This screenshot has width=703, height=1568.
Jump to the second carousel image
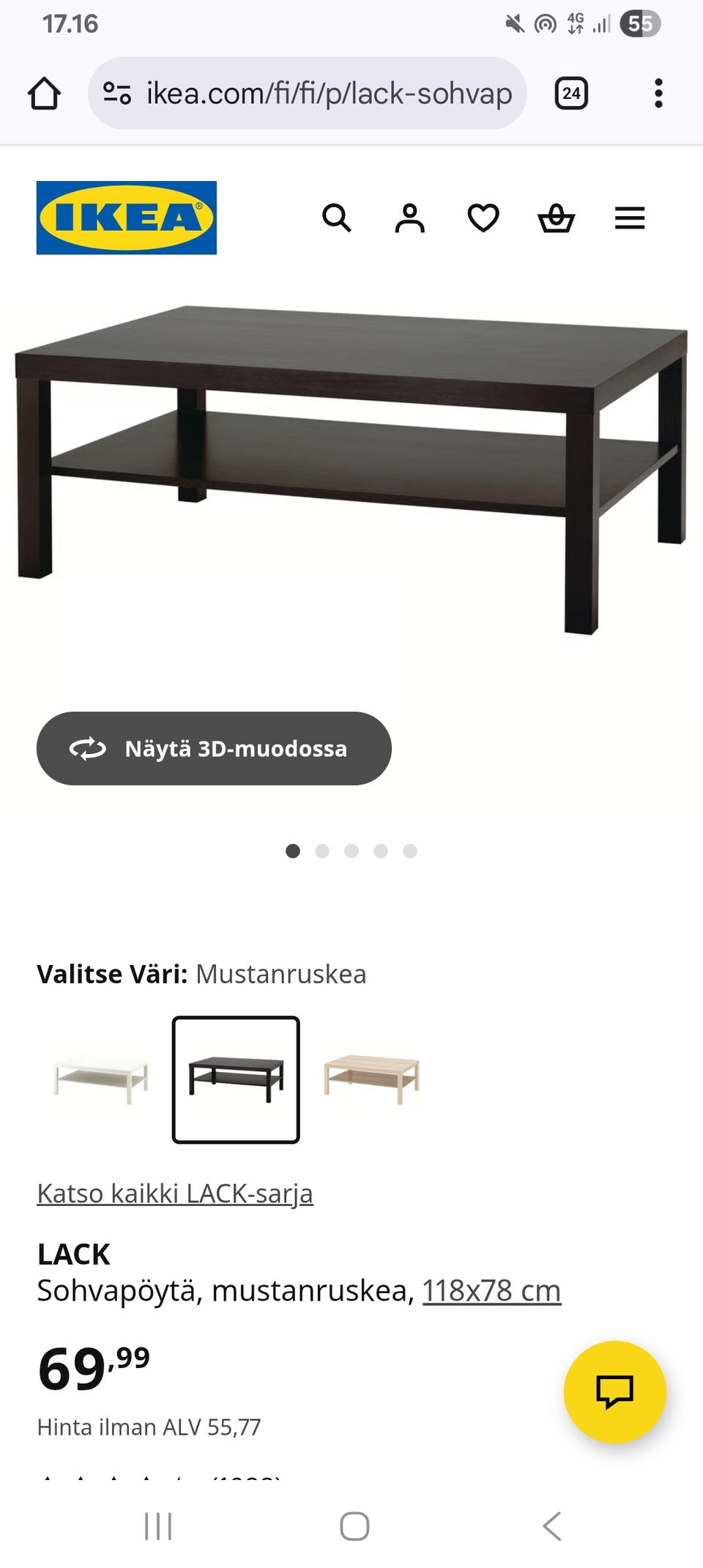click(323, 851)
